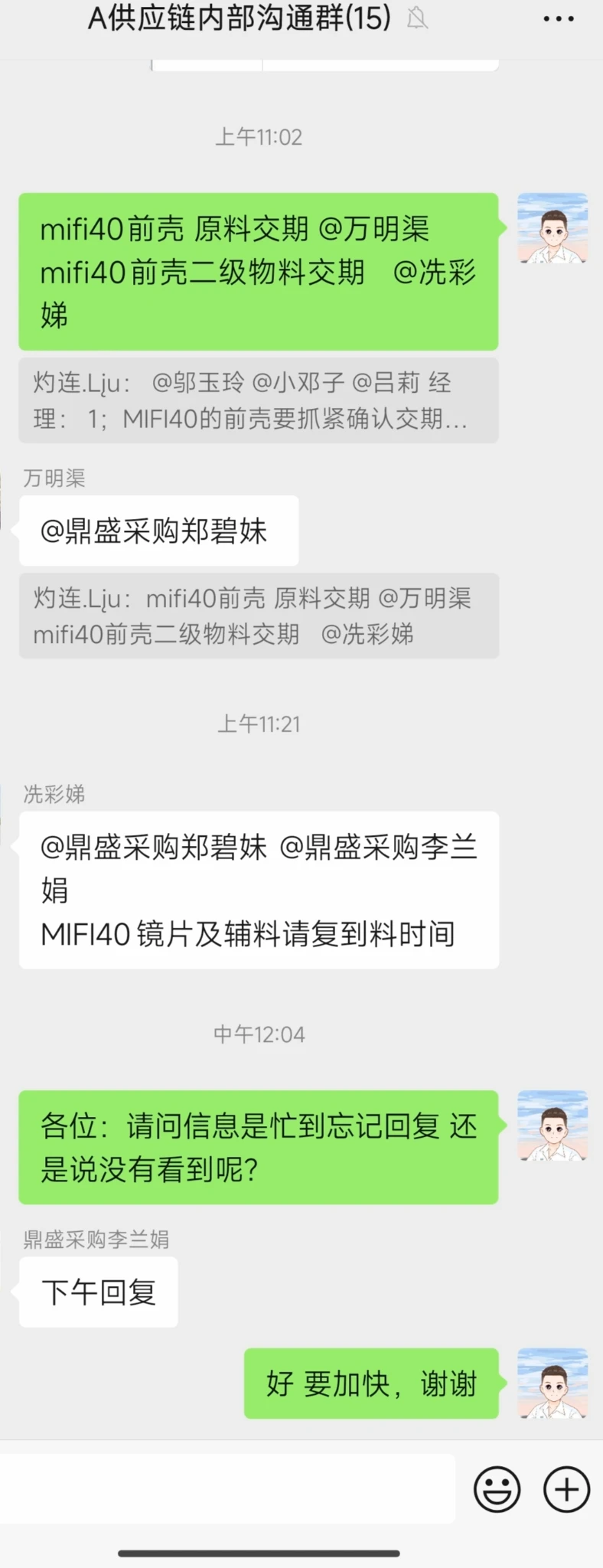The image size is (603, 1568).
Task: Tap the avatar beside mifi40前壳 message
Action: [x=552, y=229]
